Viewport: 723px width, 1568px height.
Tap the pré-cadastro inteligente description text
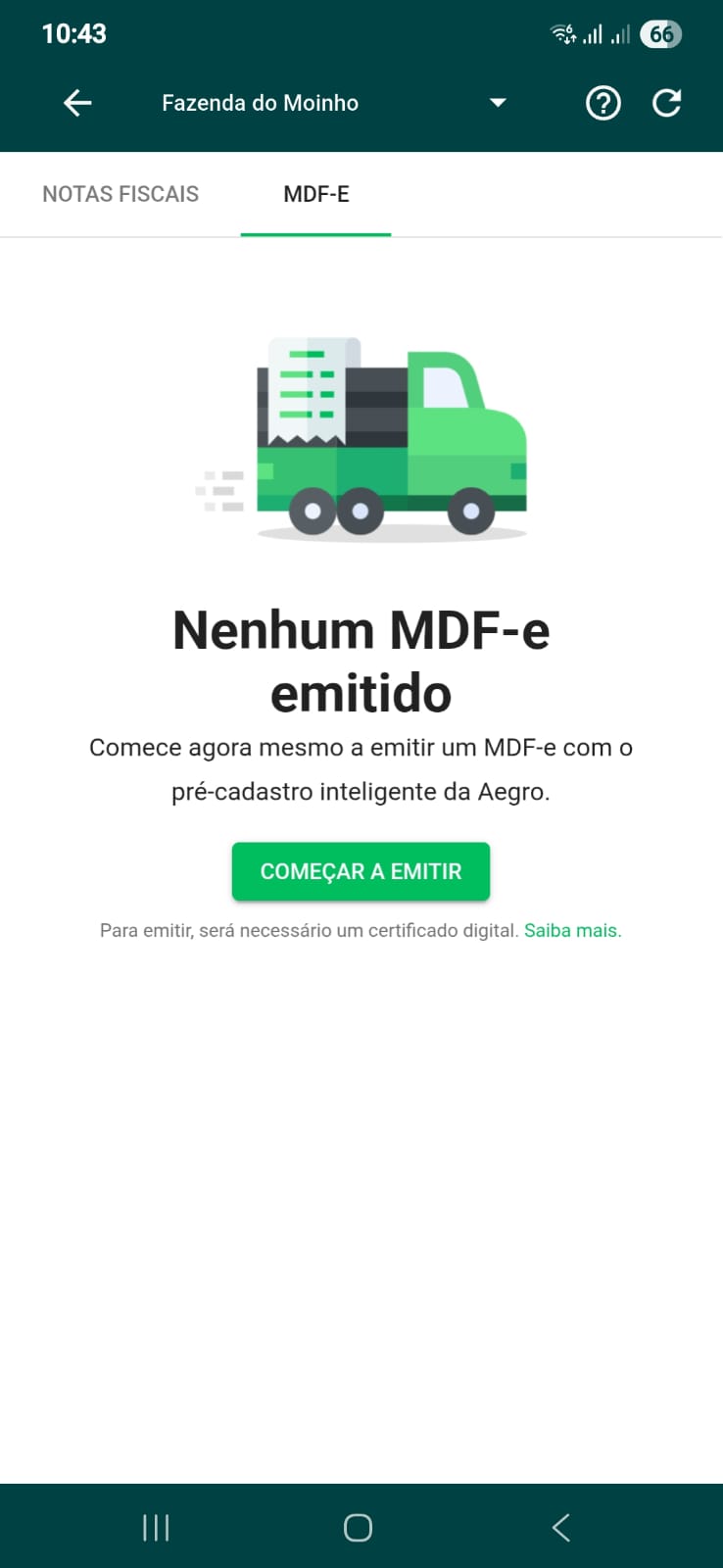pyautogui.click(x=361, y=769)
